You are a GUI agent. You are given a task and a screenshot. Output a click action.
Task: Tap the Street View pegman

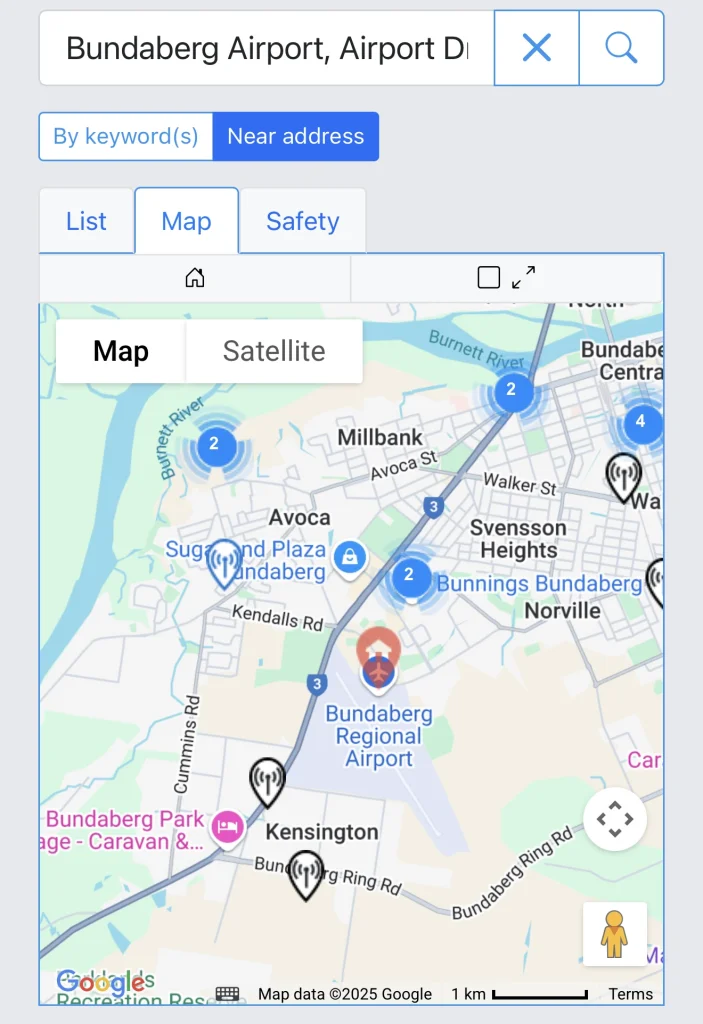pos(615,934)
